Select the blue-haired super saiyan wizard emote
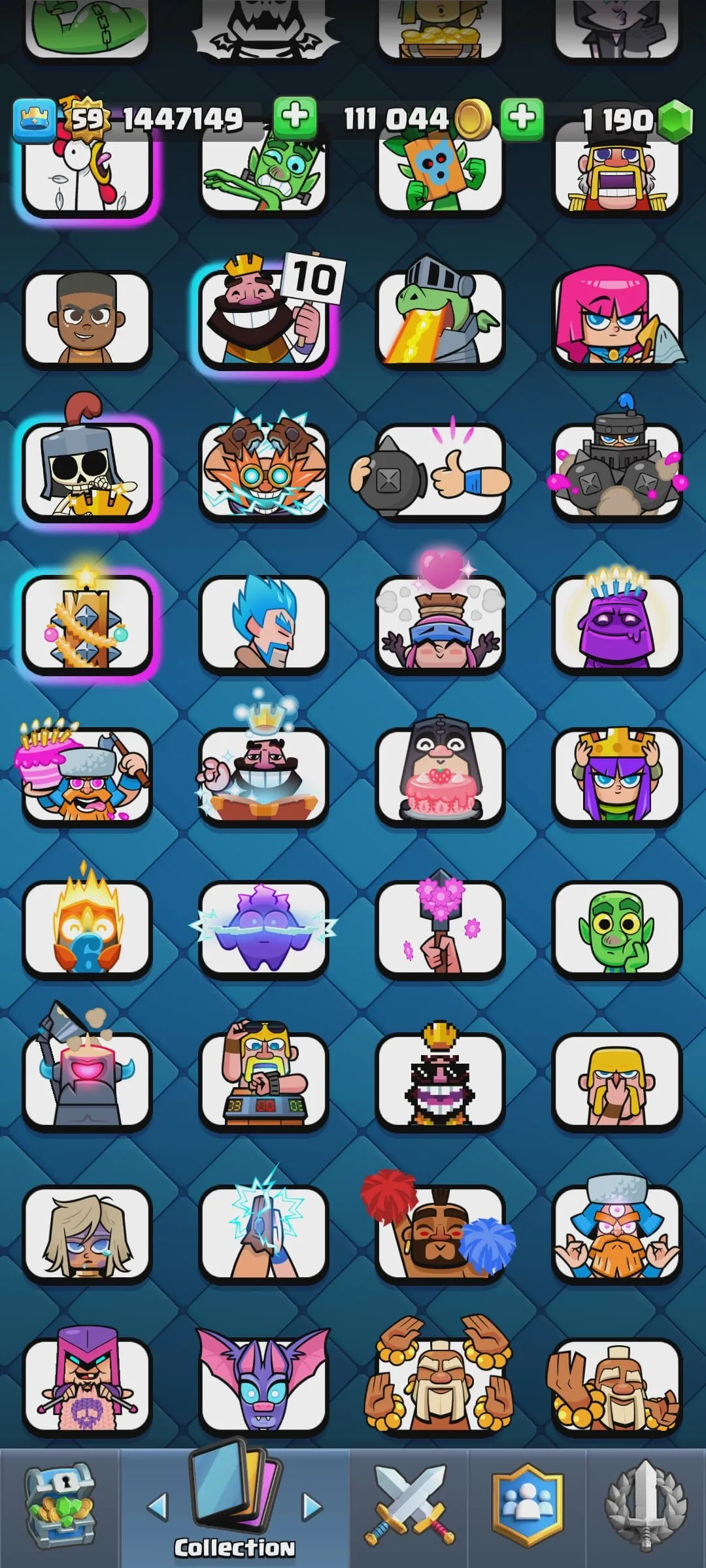This screenshot has width=706, height=1568. click(265, 626)
